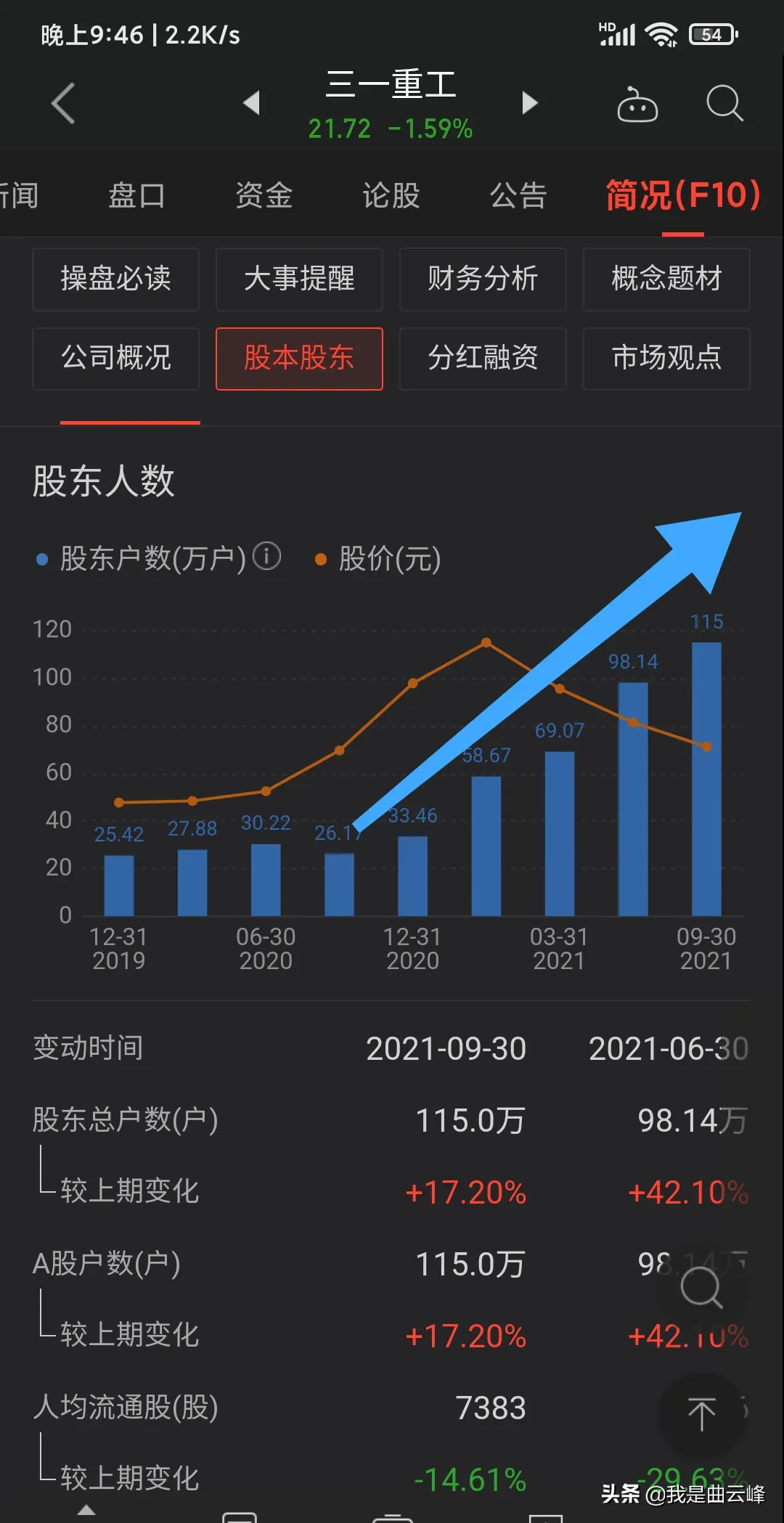Open the robot assistant icon
The height and width of the screenshot is (1523, 784).
[637, 104]
